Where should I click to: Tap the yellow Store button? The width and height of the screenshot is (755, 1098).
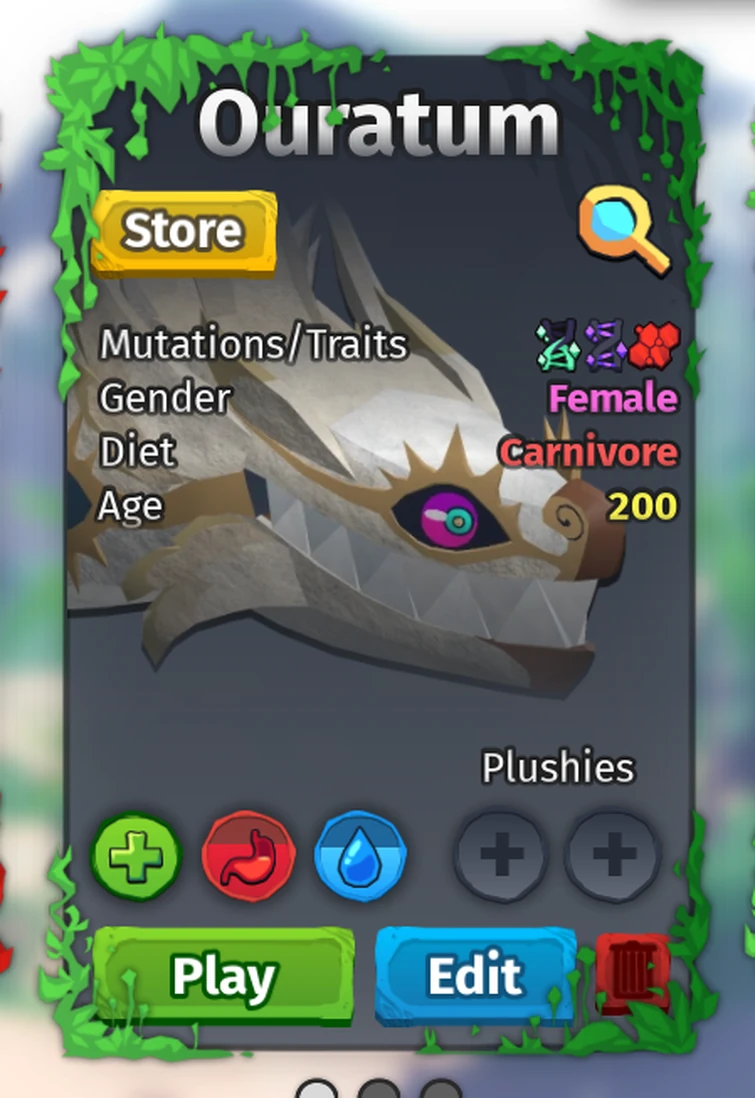pos(183,231)
